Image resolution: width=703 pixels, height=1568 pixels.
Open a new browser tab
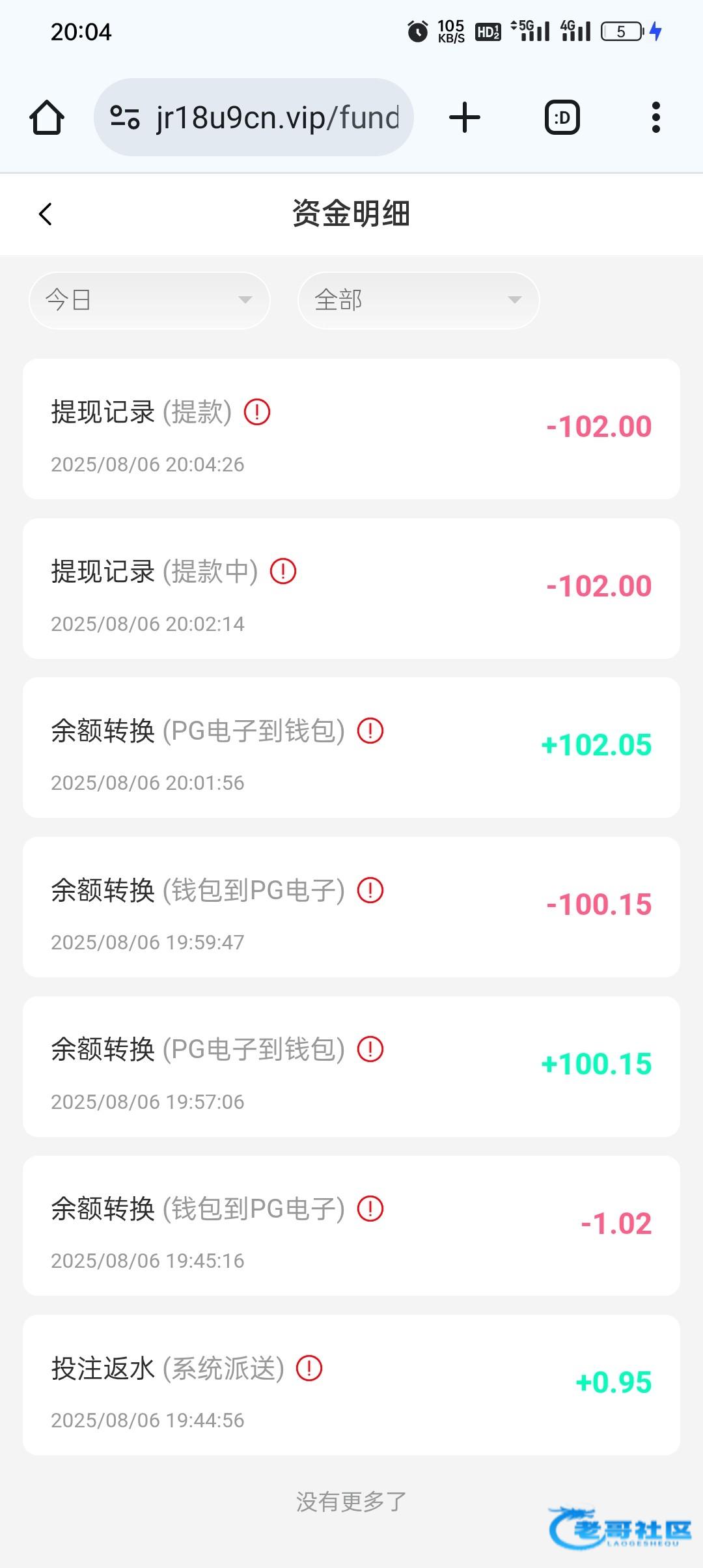(465, 118)
